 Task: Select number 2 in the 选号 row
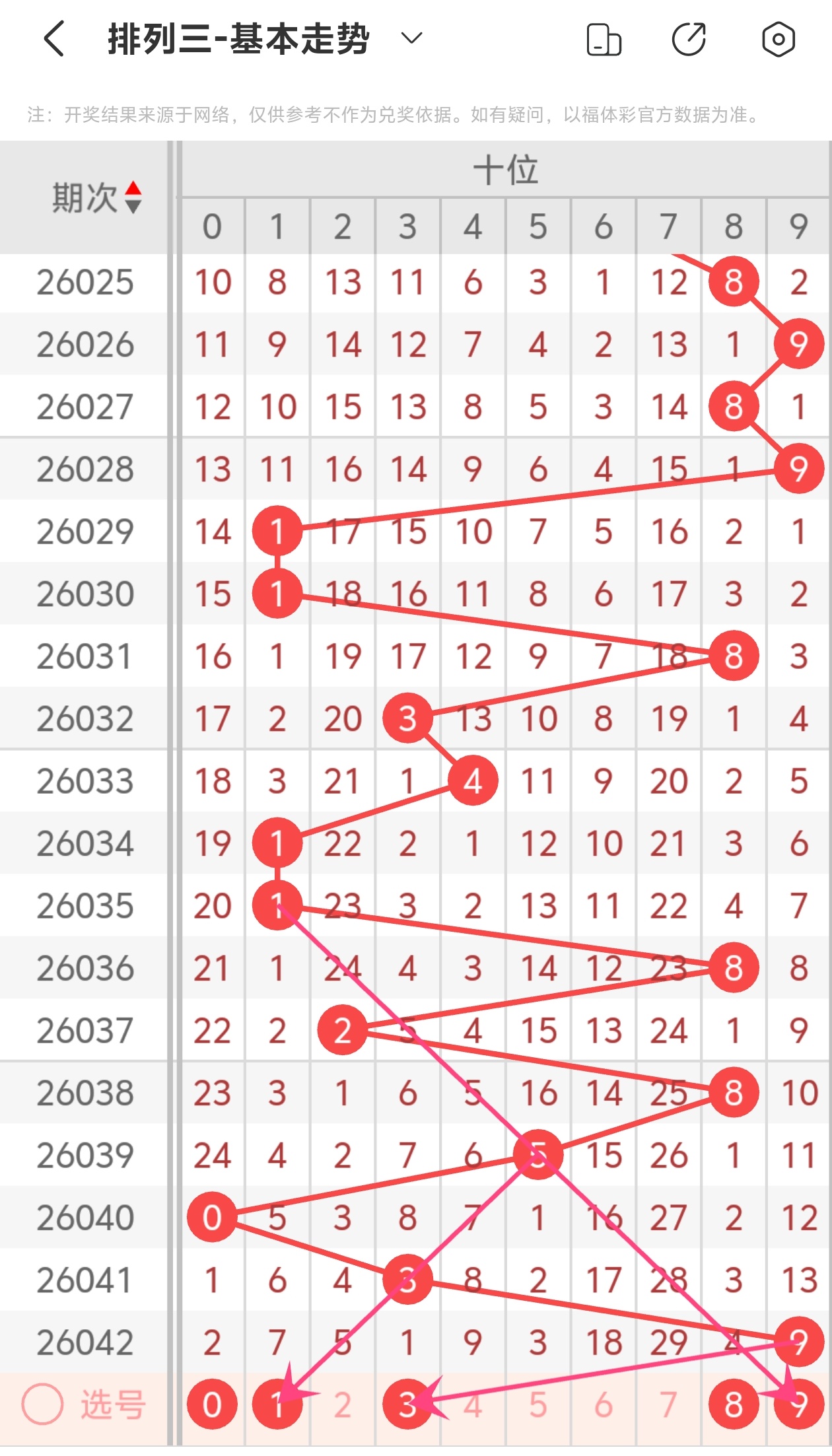pyautogui.click(x=342, y=1404)
